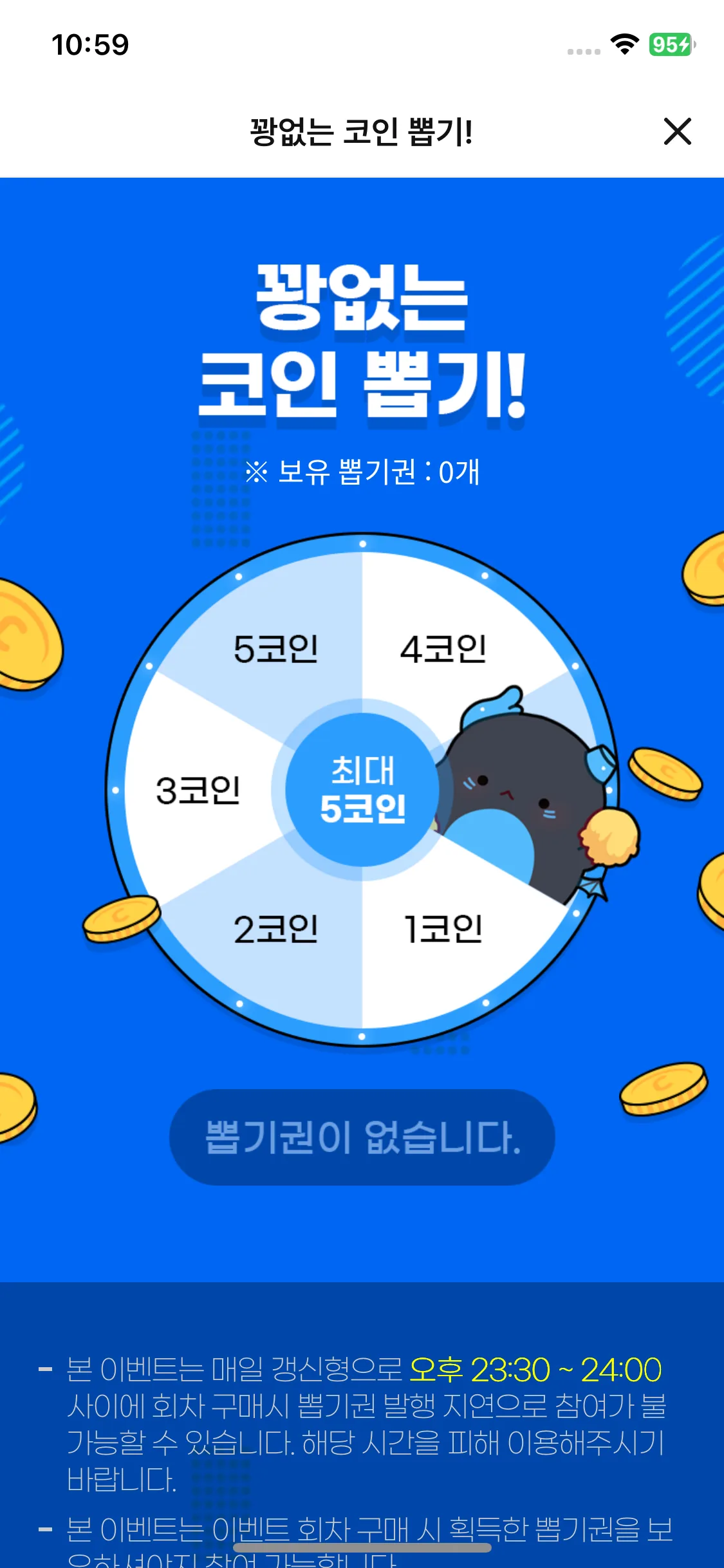Tap the '뽑기권이 없습니다.' draw button

[362, 1137]
